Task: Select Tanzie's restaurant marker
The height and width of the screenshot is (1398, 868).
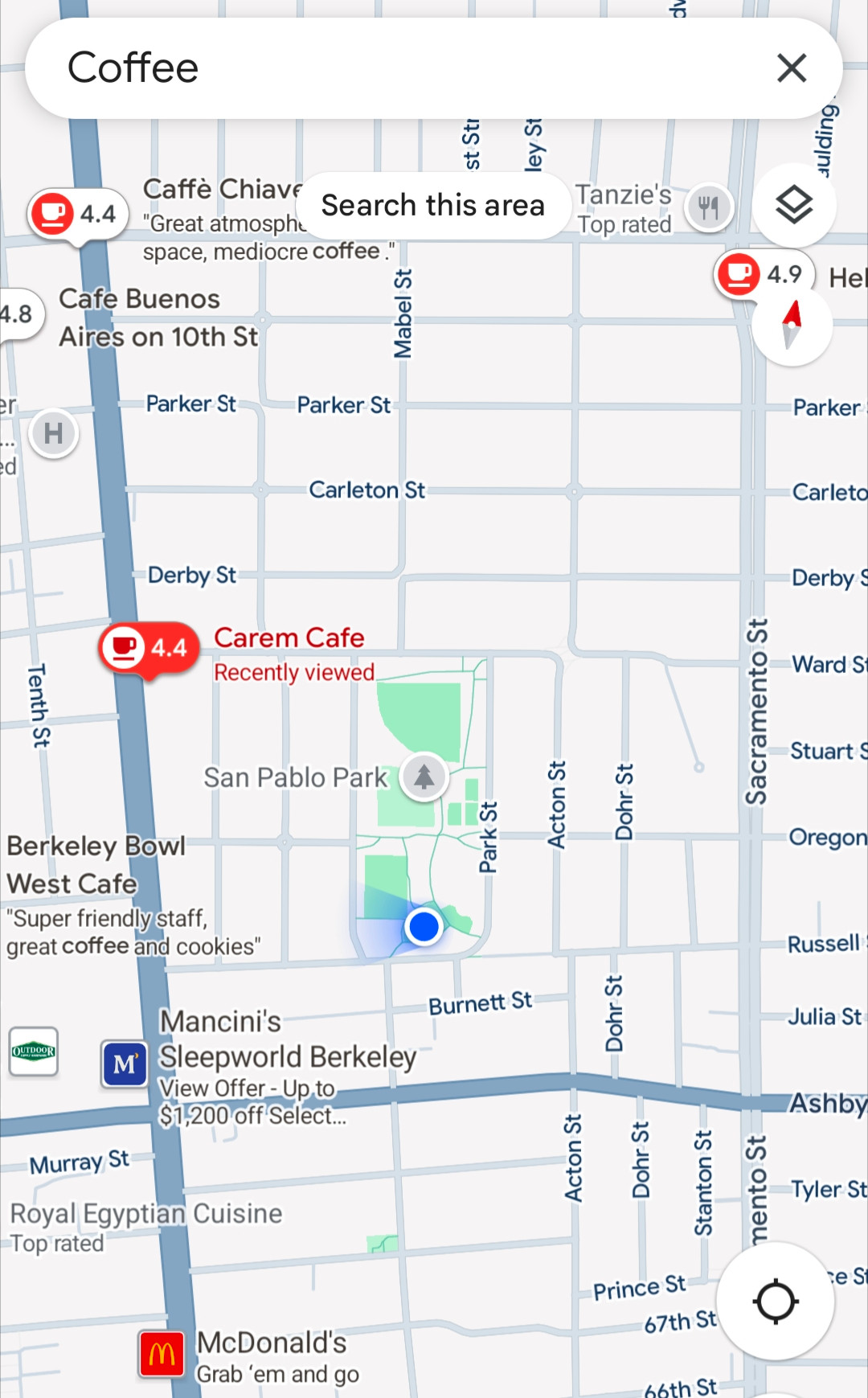Action: click(x=708, y=208)
